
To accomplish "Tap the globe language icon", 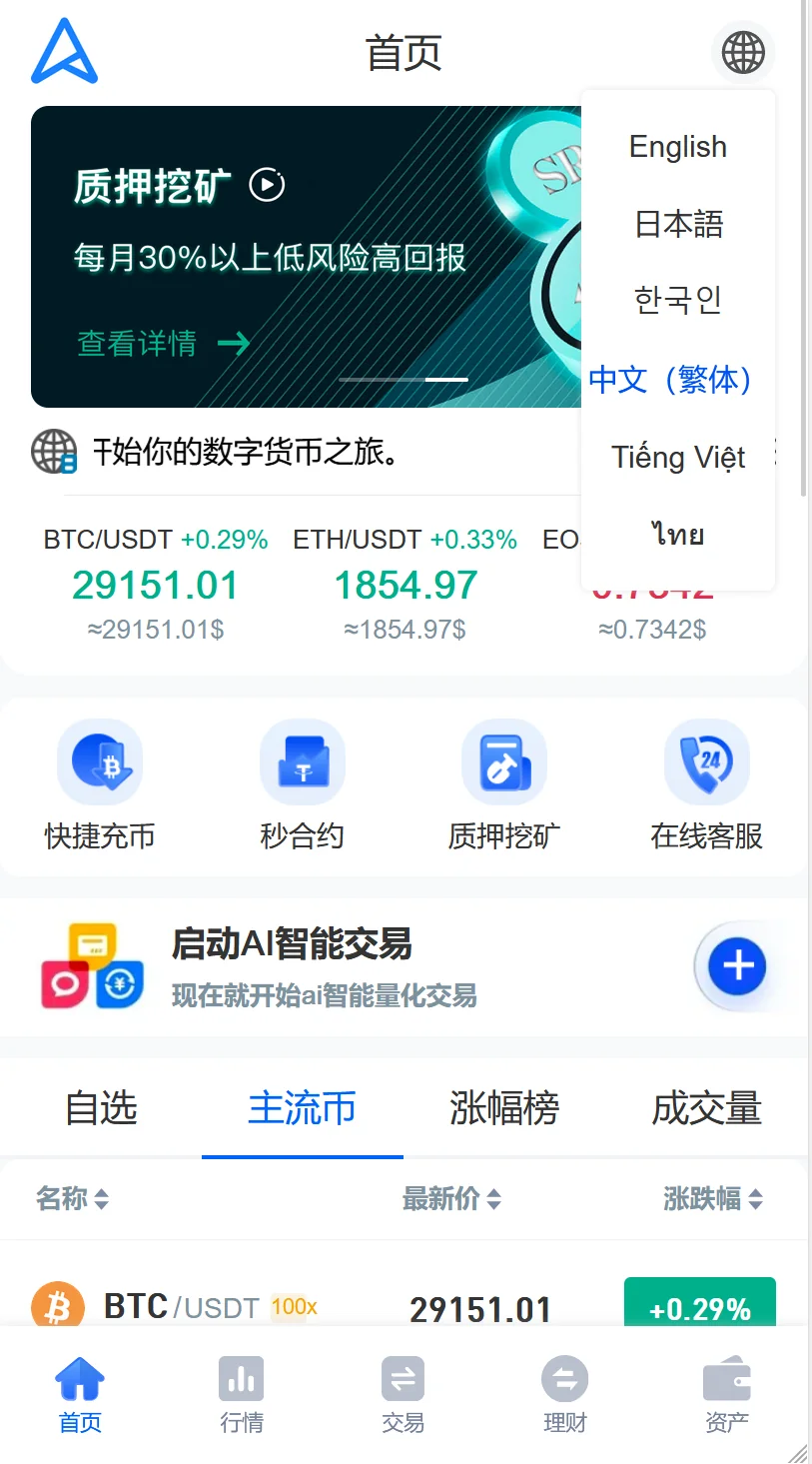I will coord(743,52).
